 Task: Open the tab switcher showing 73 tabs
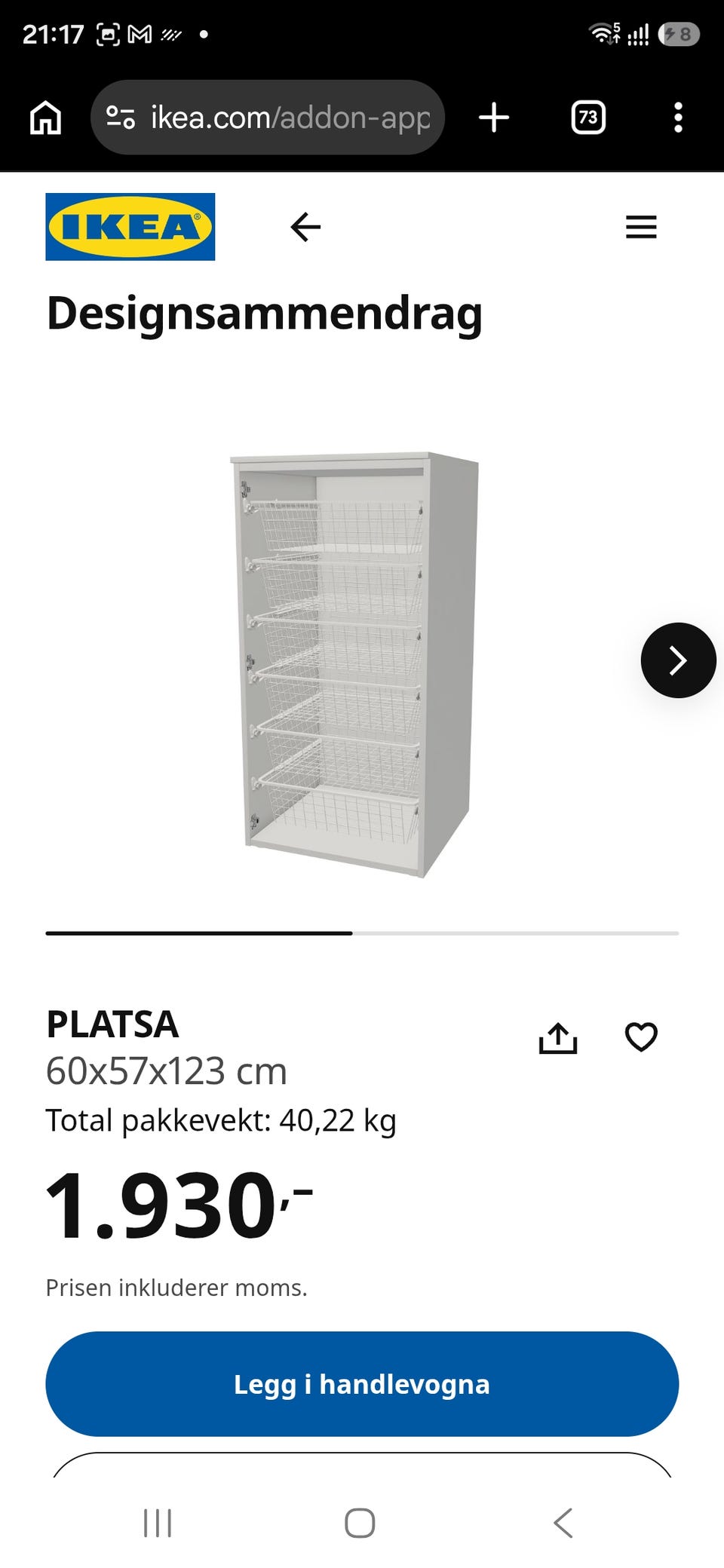pyautogui.click(x=588, y=118)
